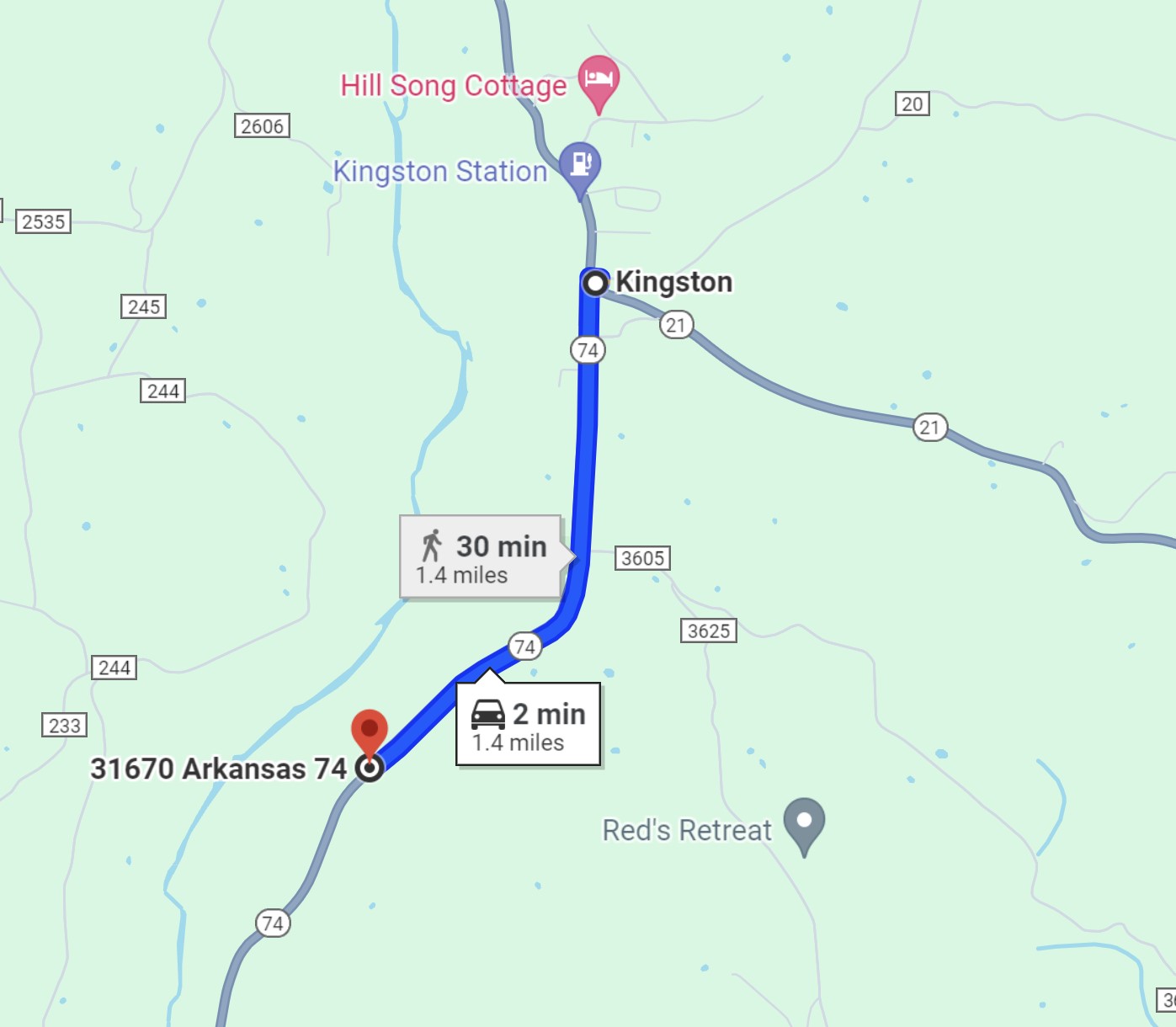The image size is (1176, 1027).
Task: Select the Kingston starting point marker
Action: click(595, 283)
